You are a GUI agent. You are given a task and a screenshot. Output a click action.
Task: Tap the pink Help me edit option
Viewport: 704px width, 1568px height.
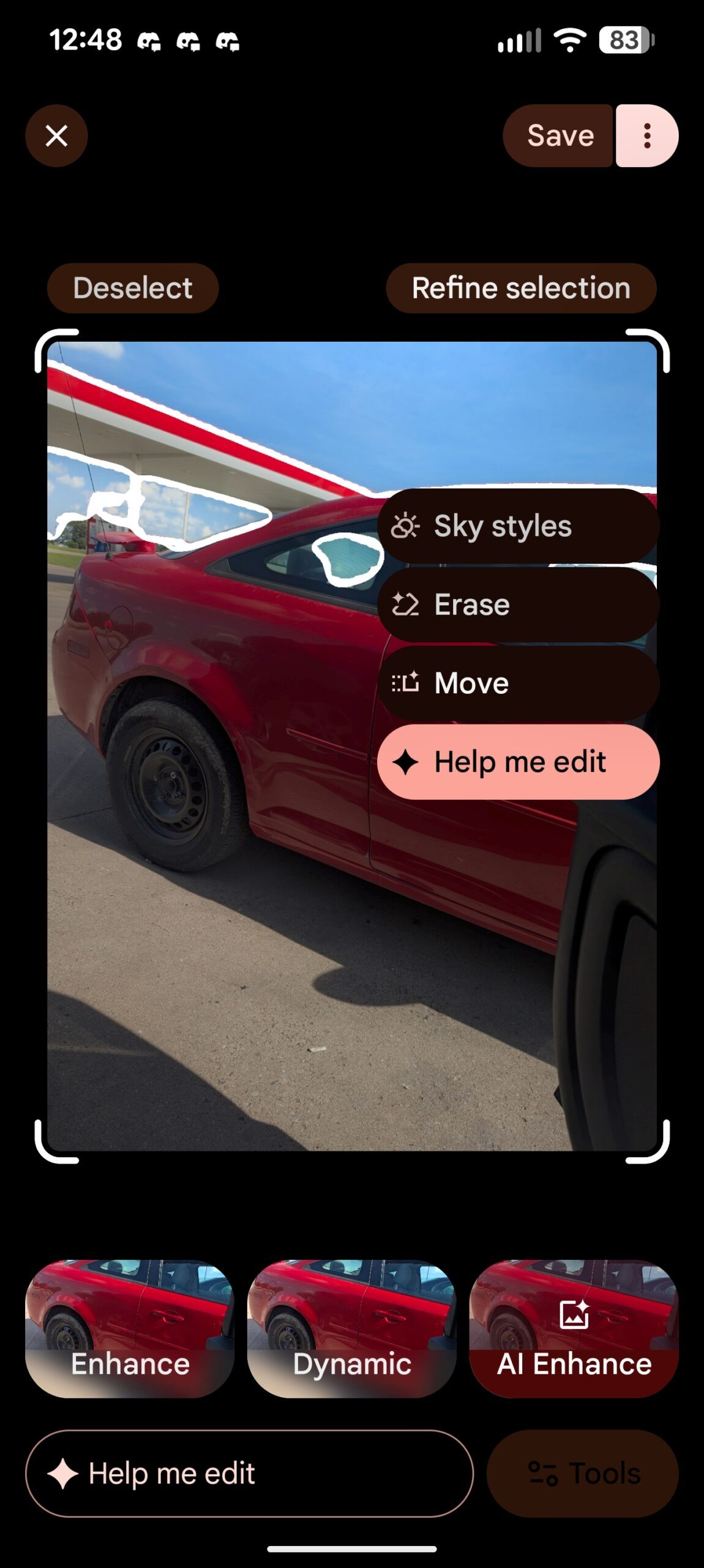[x=518, y=762]
